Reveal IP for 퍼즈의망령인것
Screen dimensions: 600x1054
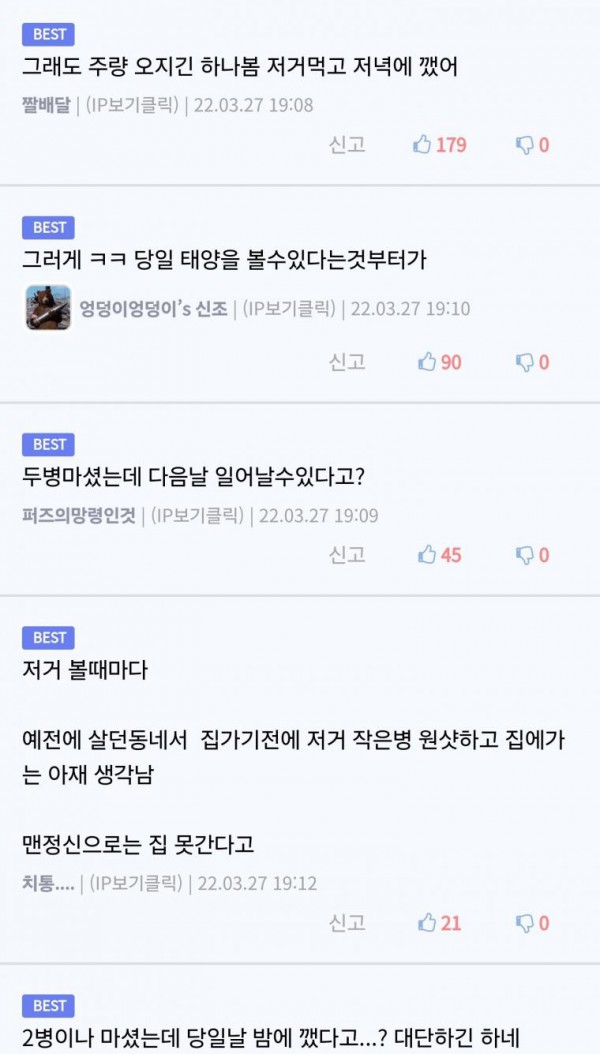(197, 516)
